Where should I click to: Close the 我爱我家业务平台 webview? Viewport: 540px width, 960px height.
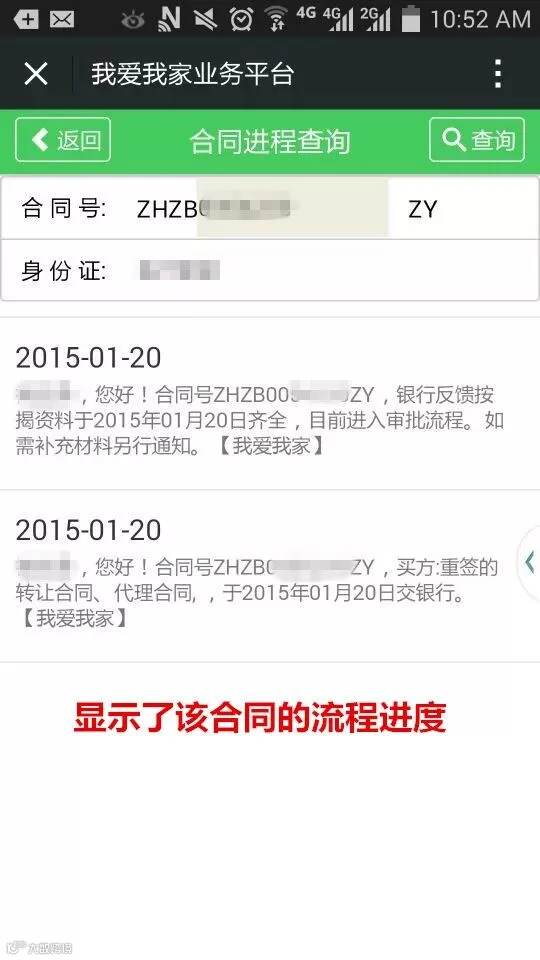tap(36, 74)
